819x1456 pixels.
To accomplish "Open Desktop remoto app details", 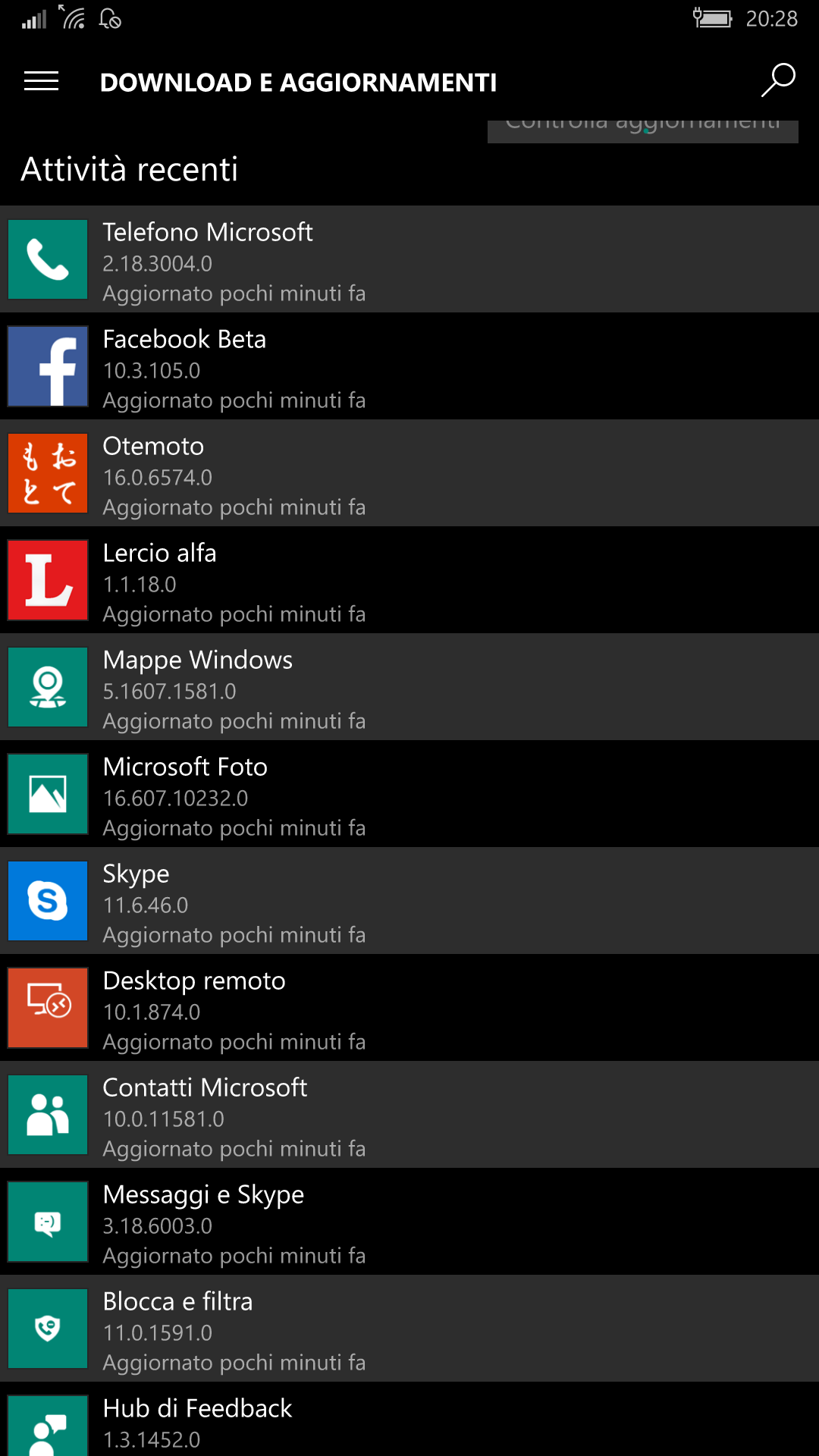I will pyautogui.click(x=409, y=1008).
